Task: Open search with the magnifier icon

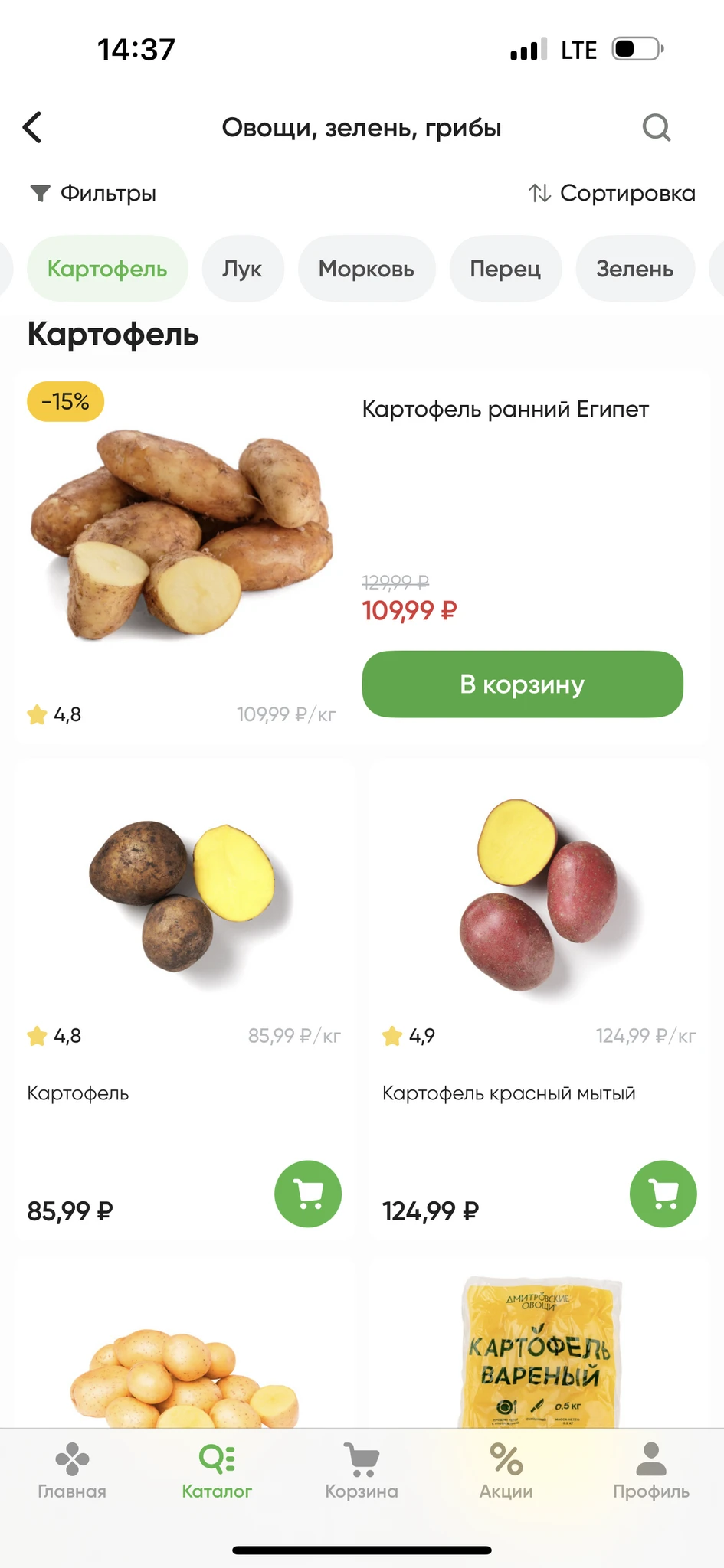Action: [x=656, y=127]
